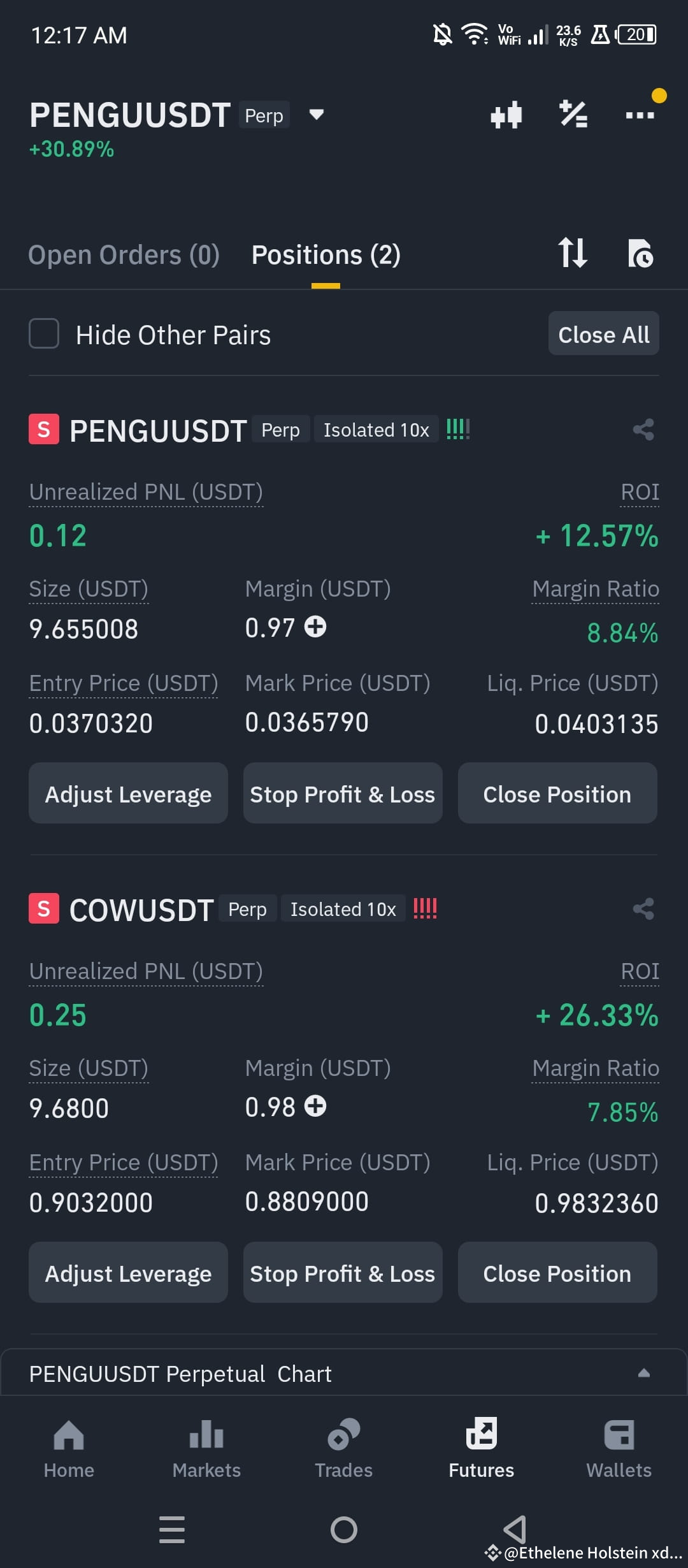
Task: Share the PENGUUSDT position
Action: (x=642, y=430)
